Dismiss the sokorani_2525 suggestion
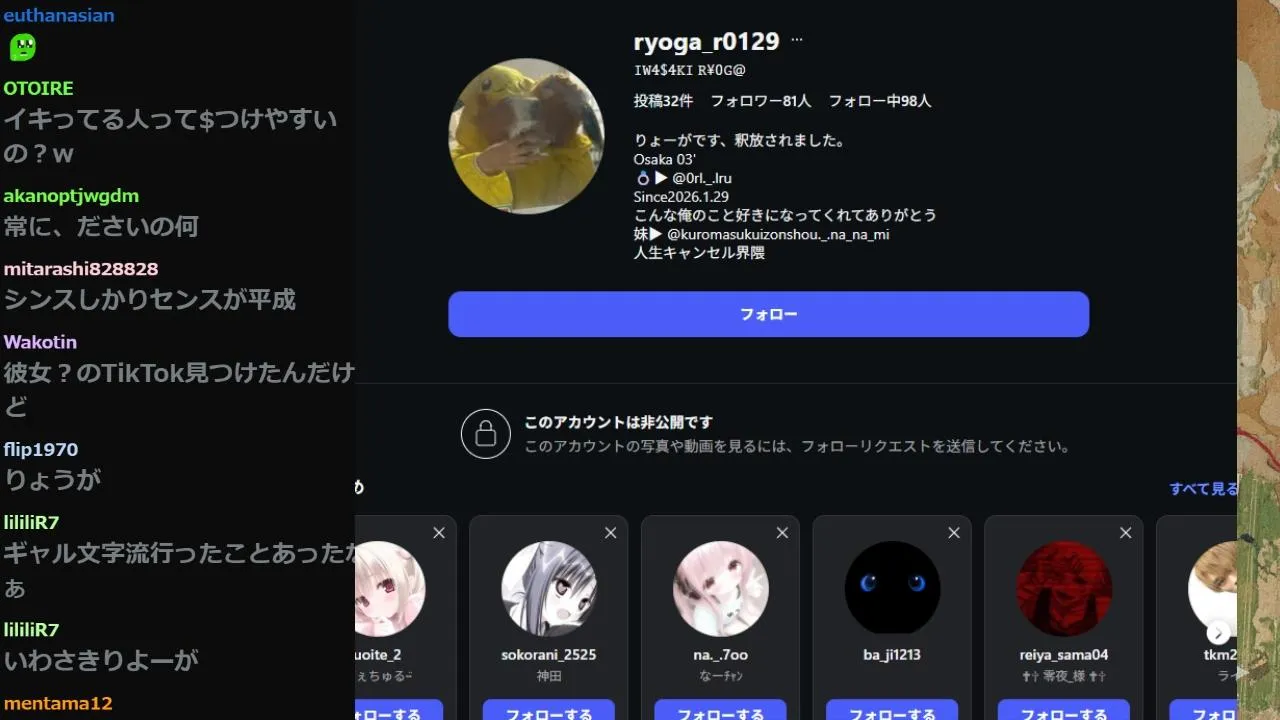Image resolution: width=1280 pixels, height=720 pixels. pyautogui.click(x=611, y=533)
